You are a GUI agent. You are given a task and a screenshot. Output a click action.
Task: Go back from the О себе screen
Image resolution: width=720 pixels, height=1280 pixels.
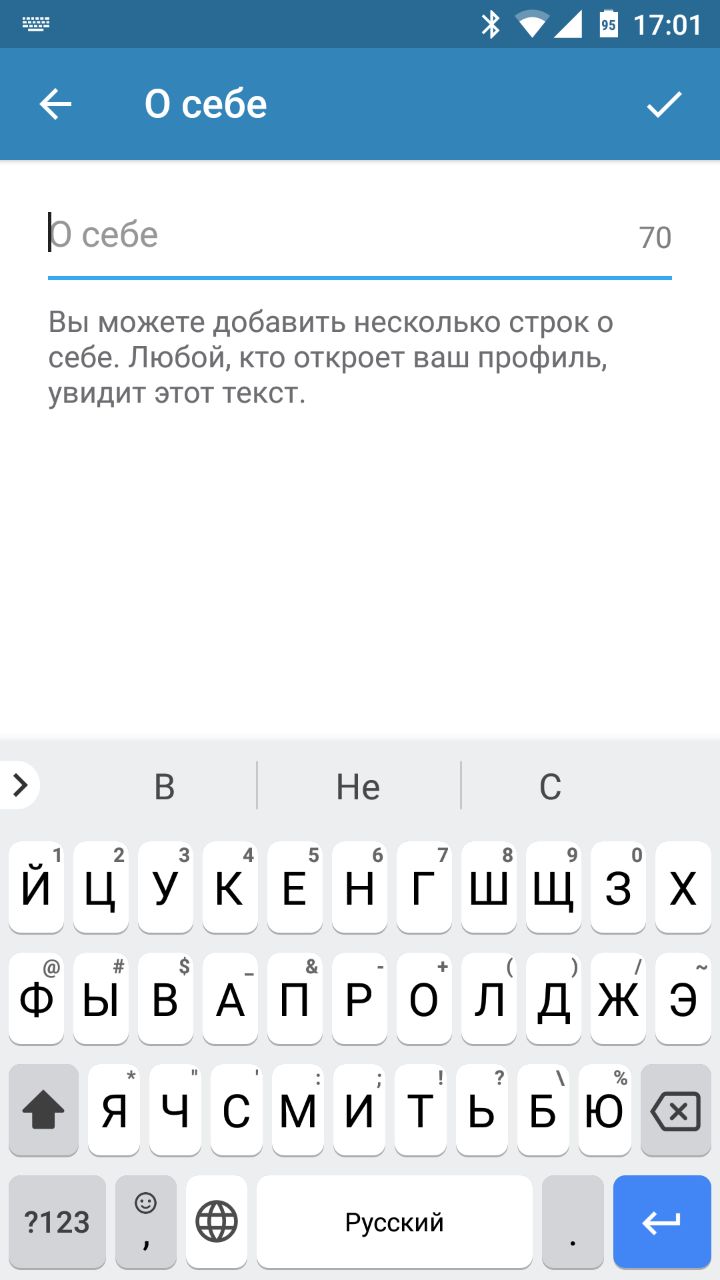coord(55,104)
